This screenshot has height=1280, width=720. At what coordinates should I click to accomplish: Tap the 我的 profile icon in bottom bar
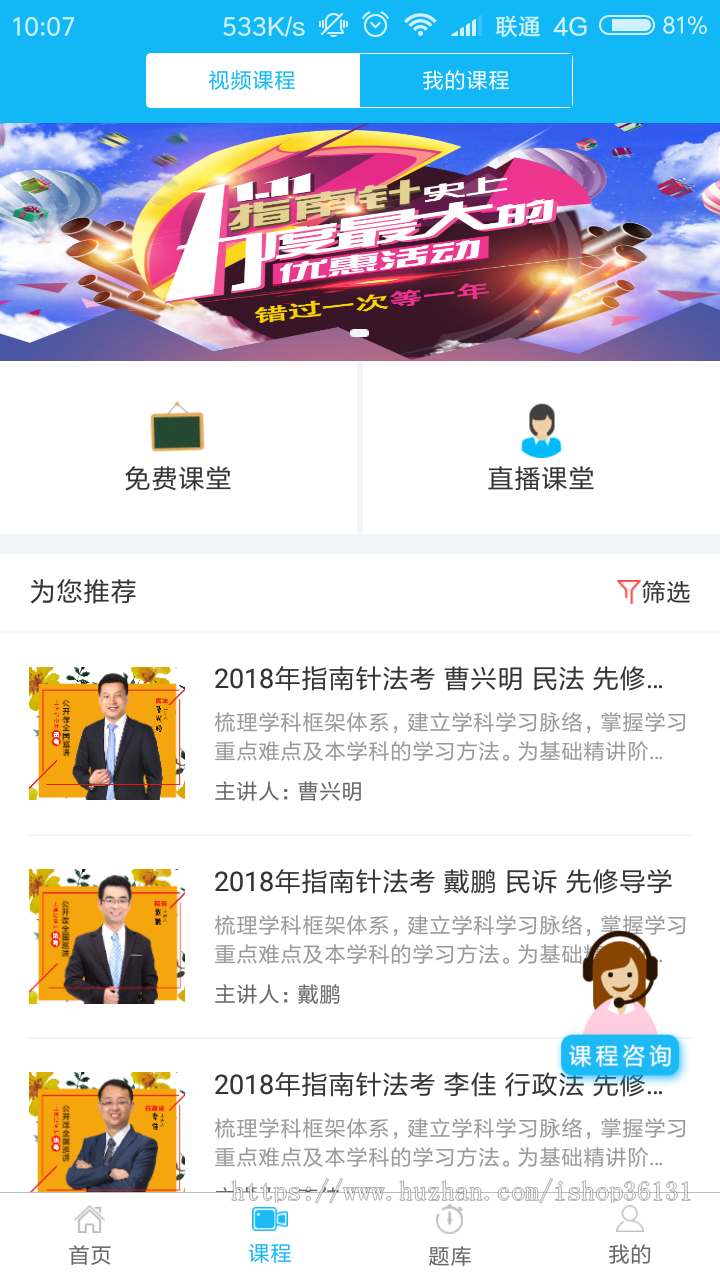pos(630,1220)
